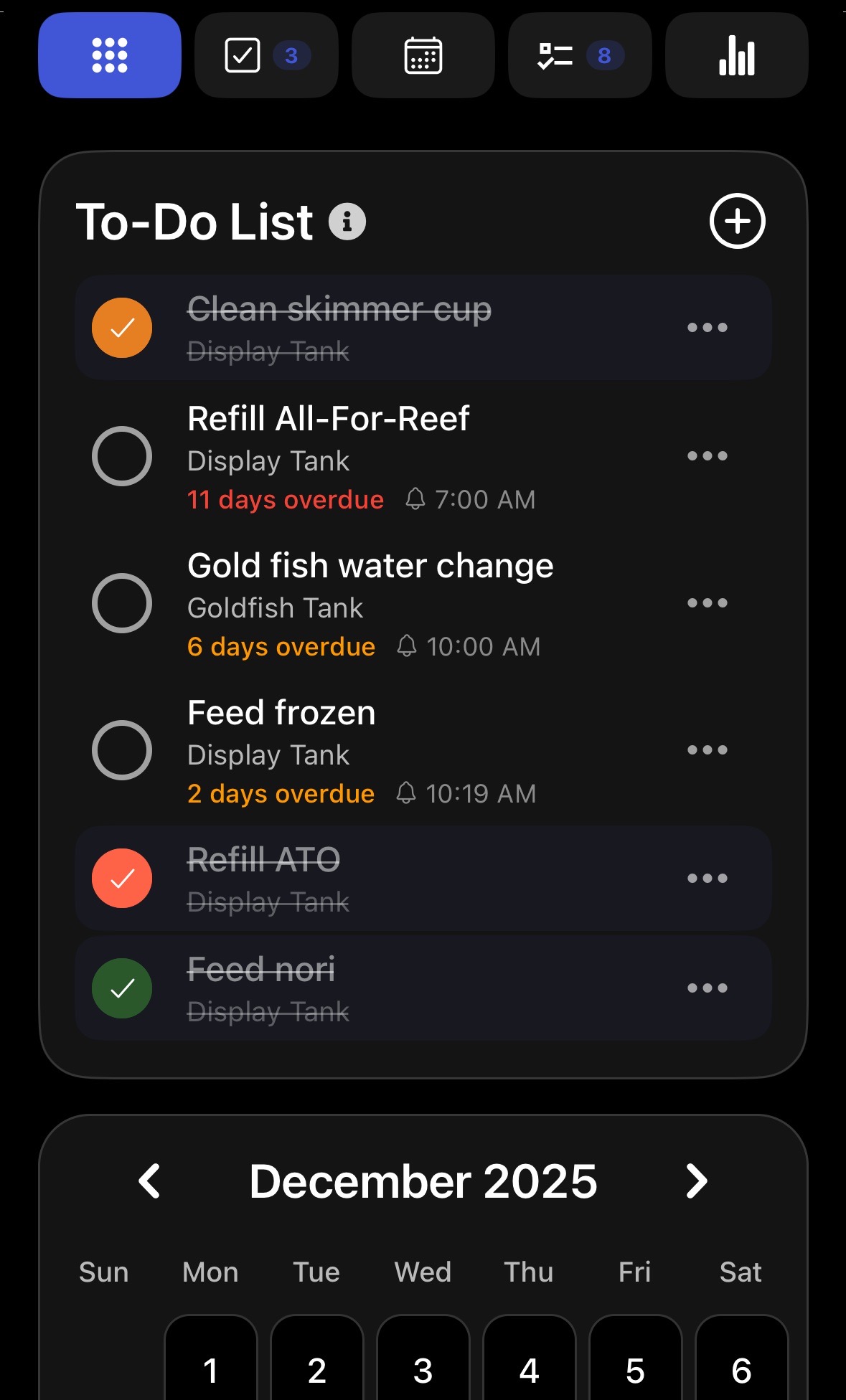Screen dimensions: 846x1400
Task: Uncheck the Refill ATO task
Action: tap(122, 879)
